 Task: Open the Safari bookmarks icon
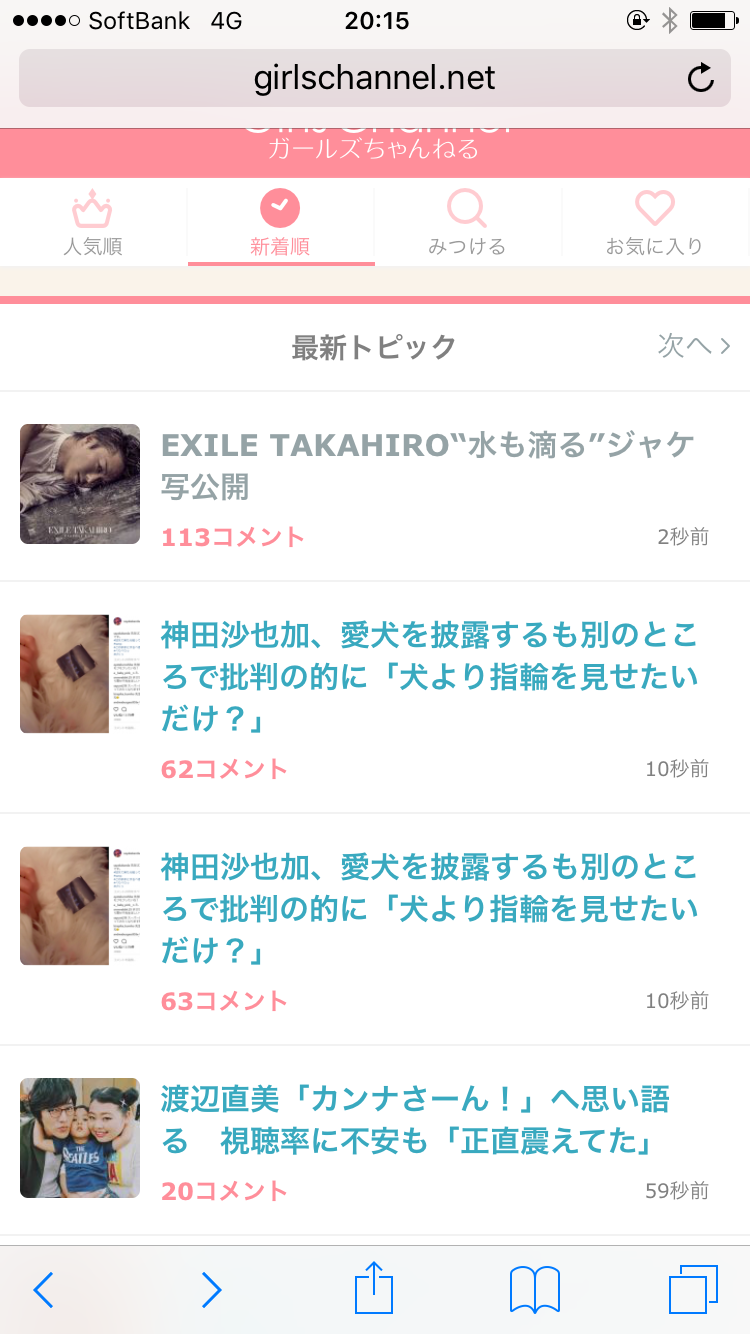click(535, 1288)
